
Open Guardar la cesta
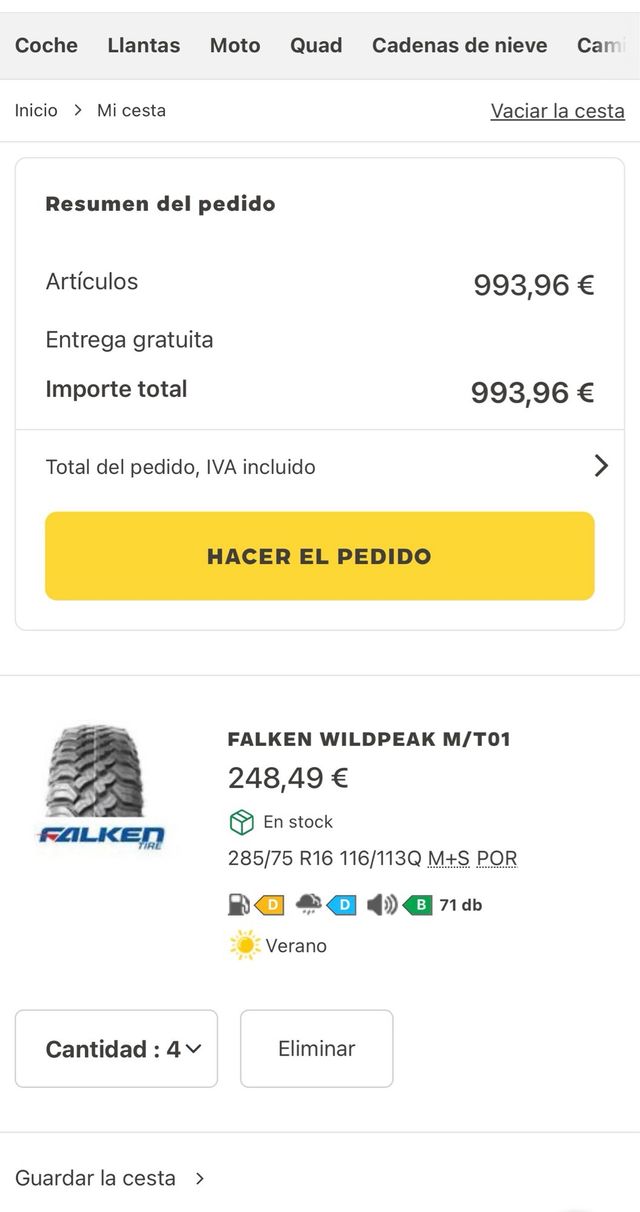click(x=110, y=1178)
